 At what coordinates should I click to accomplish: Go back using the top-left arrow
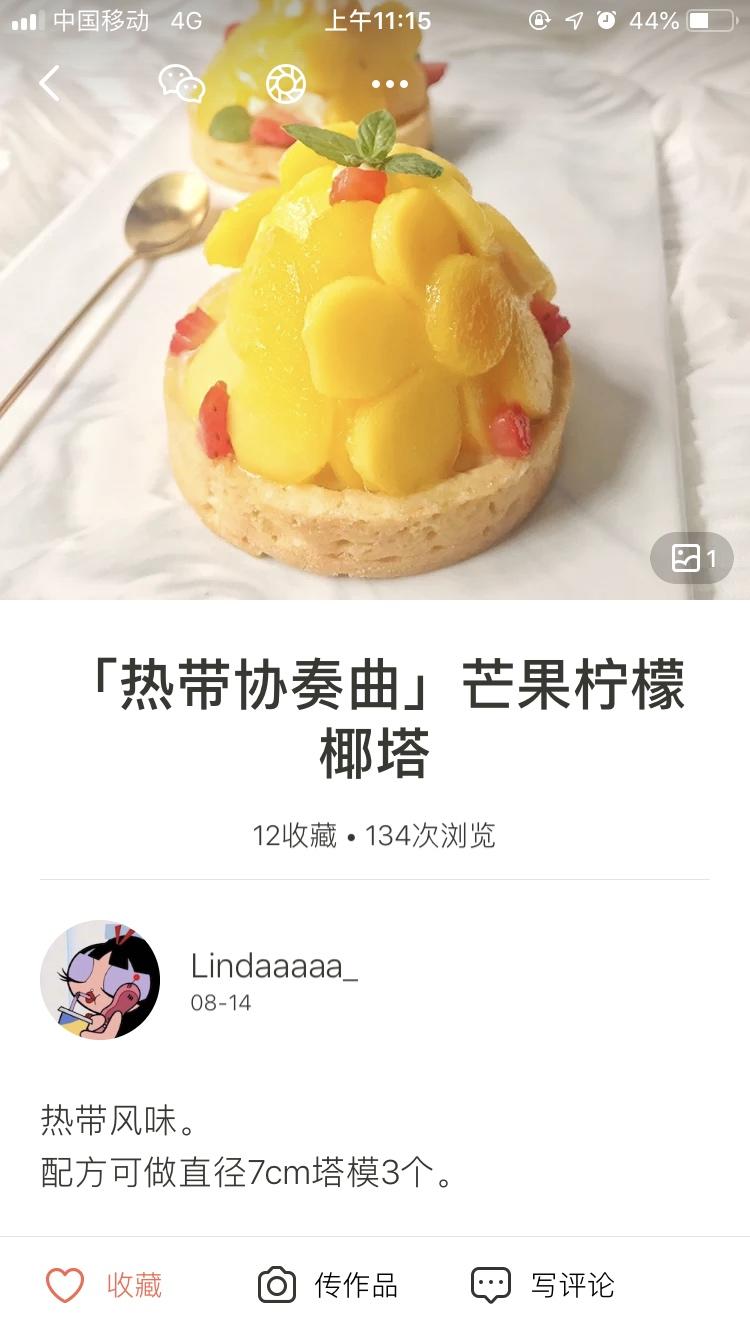pyautogui.click(x=49, y=83)
